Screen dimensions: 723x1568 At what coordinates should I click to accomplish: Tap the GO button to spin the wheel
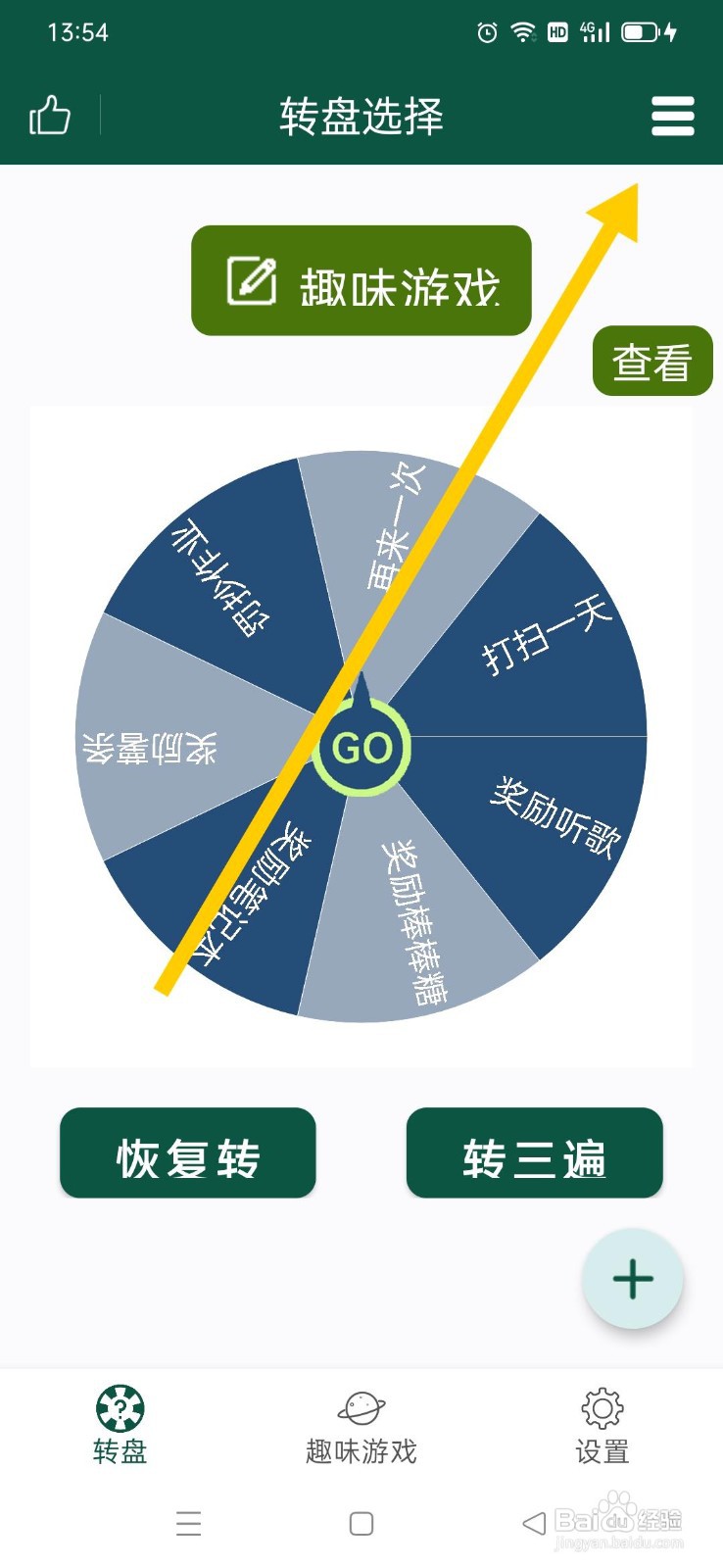tap(362, 747)
